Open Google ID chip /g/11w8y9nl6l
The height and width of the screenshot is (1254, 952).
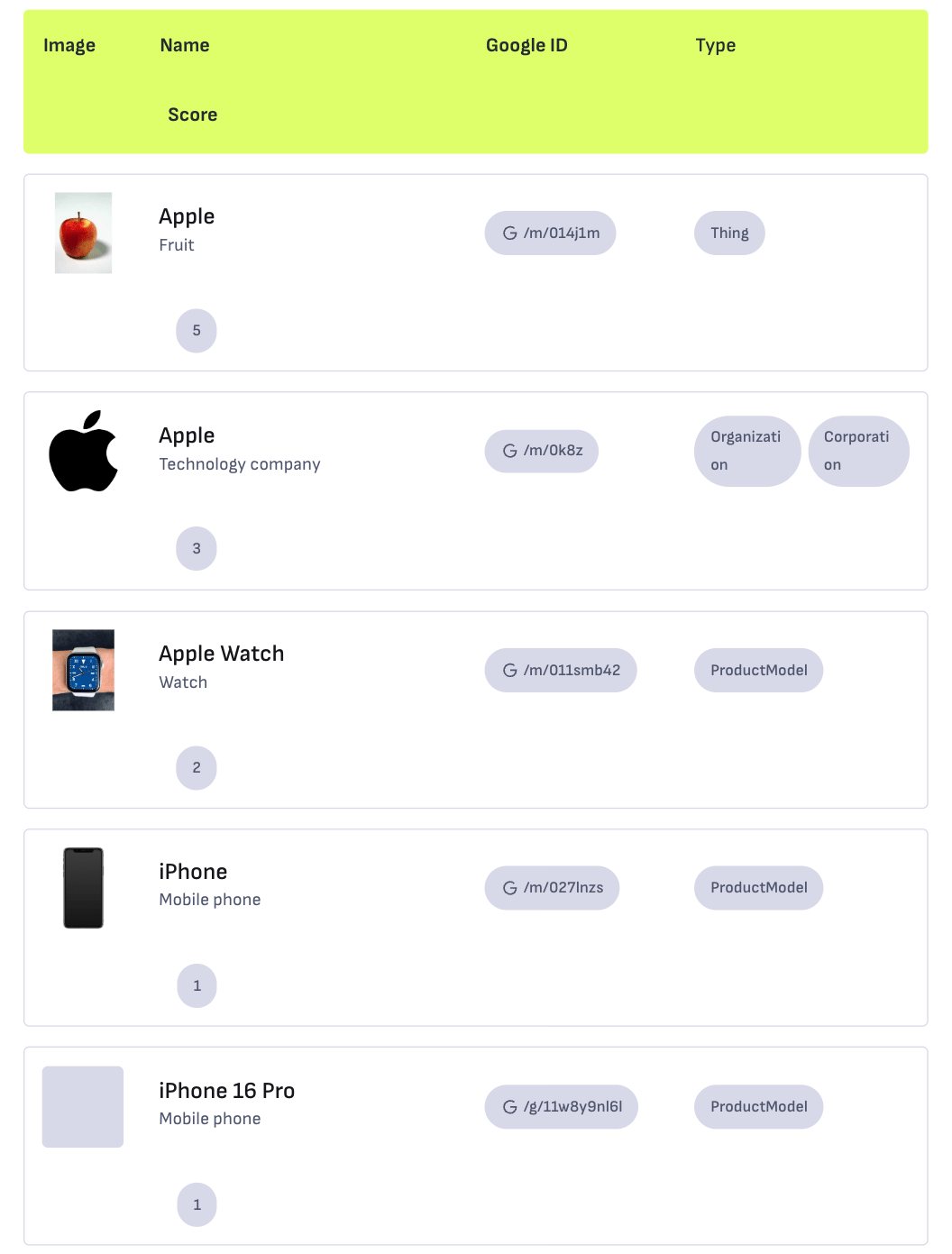click(561, 1107)
